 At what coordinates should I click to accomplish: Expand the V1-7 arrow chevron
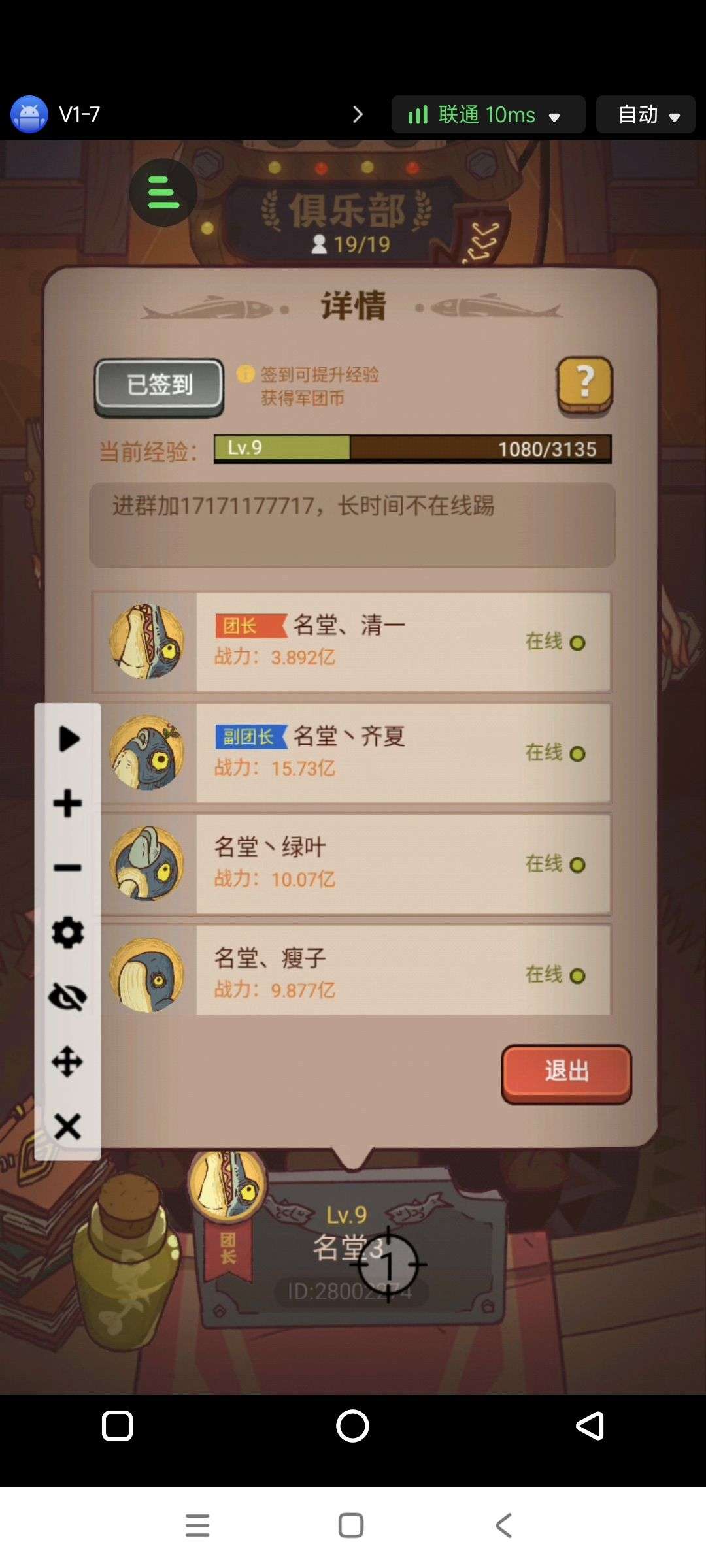tap(358, 115)
